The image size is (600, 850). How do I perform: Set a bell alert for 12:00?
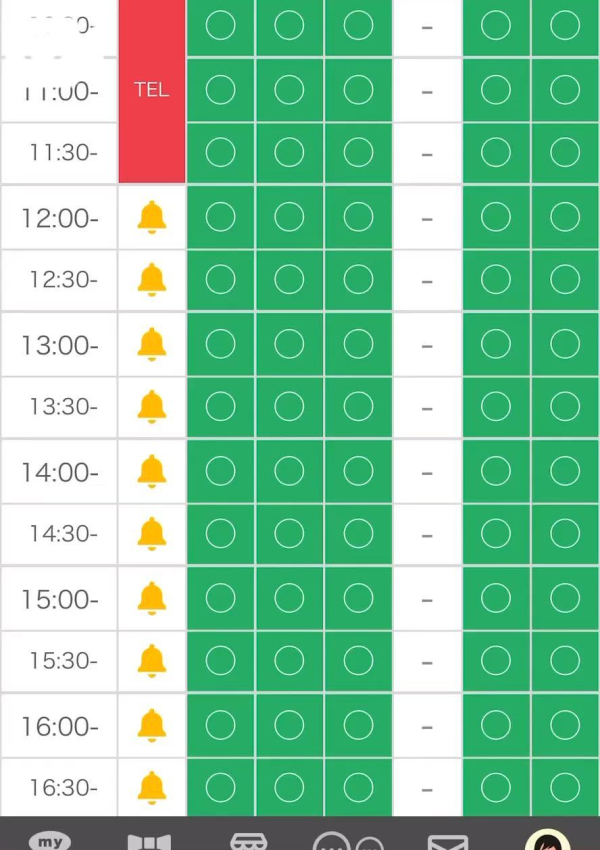pyautogui.click(x=152, y=217)
